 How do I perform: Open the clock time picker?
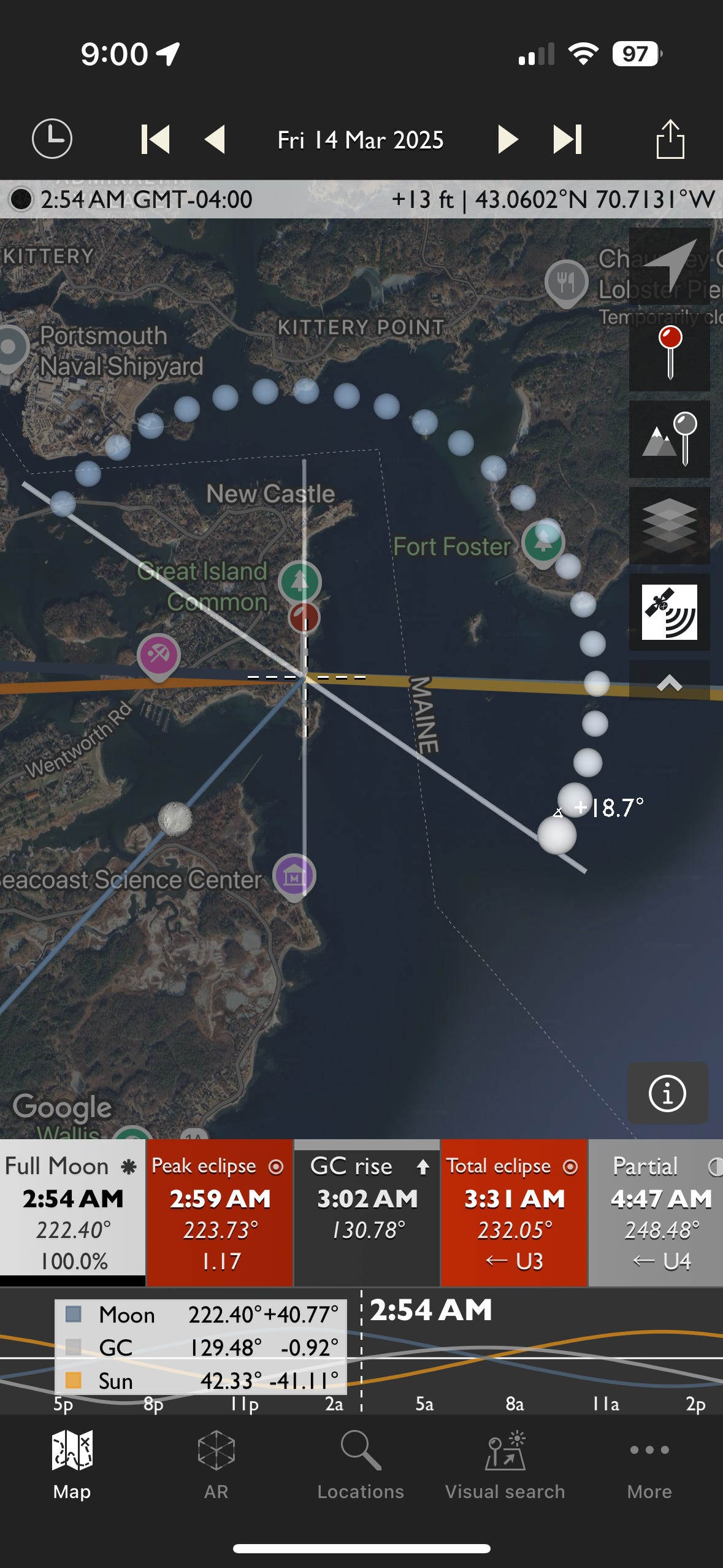pos(52,139)
